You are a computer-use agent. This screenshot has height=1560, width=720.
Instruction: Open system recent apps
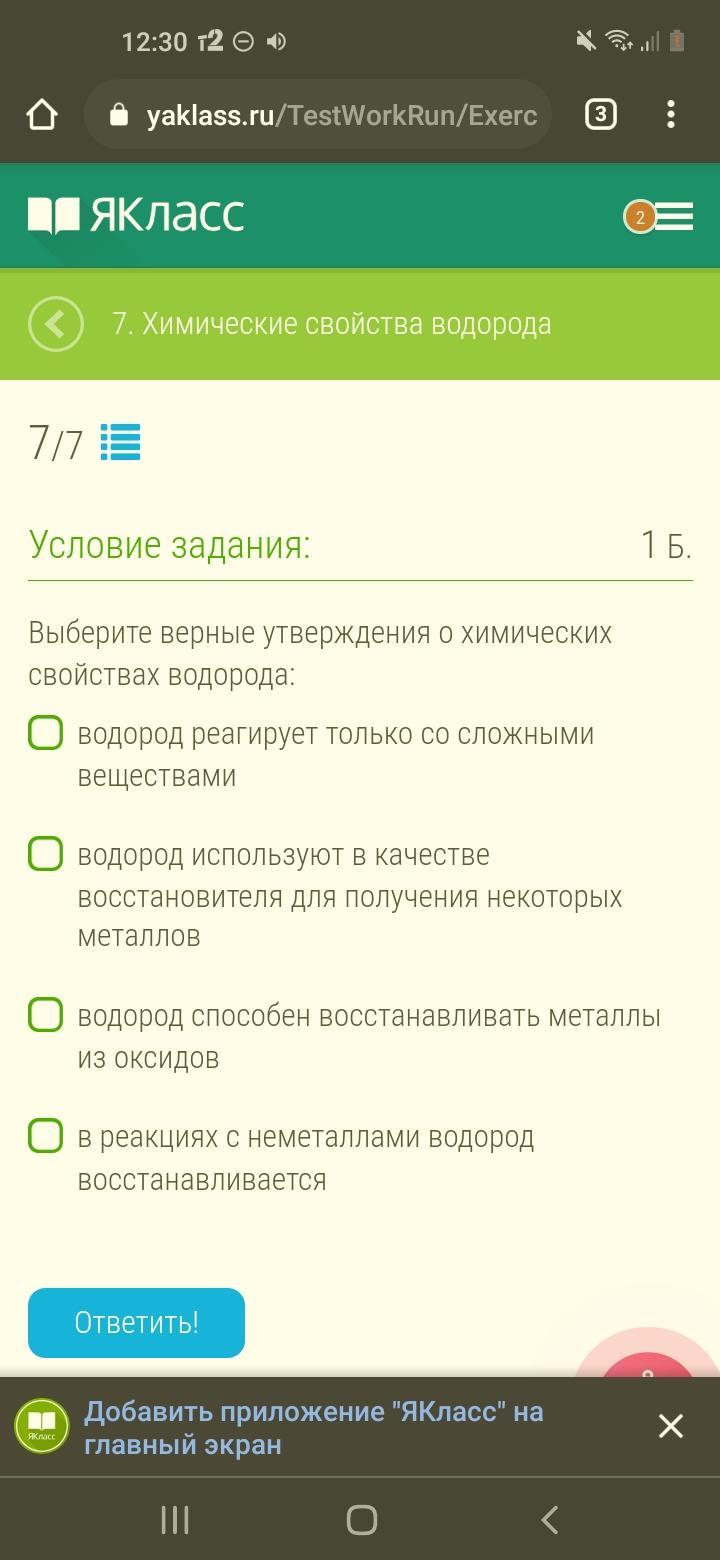[175, 1520]
